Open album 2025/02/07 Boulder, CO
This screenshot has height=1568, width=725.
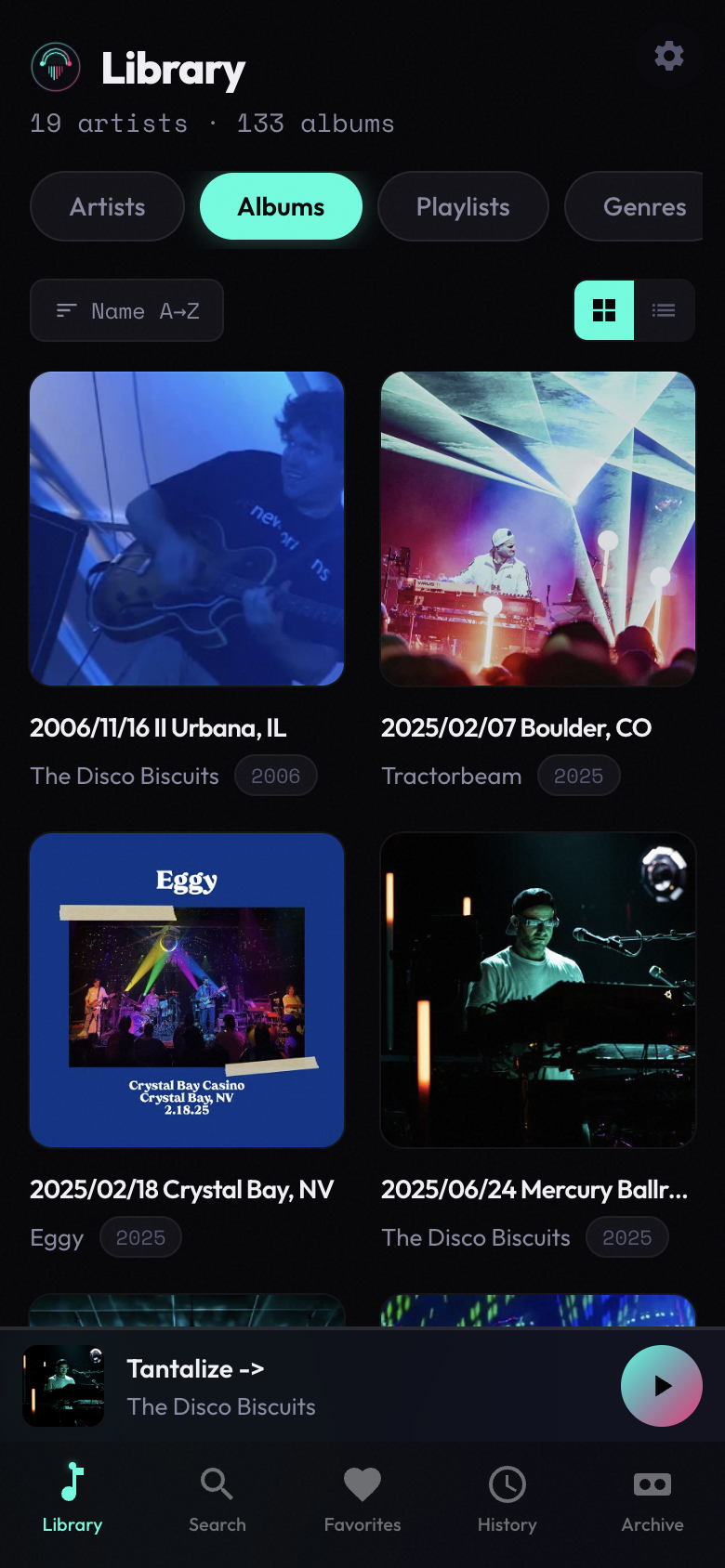coord(538,529)
